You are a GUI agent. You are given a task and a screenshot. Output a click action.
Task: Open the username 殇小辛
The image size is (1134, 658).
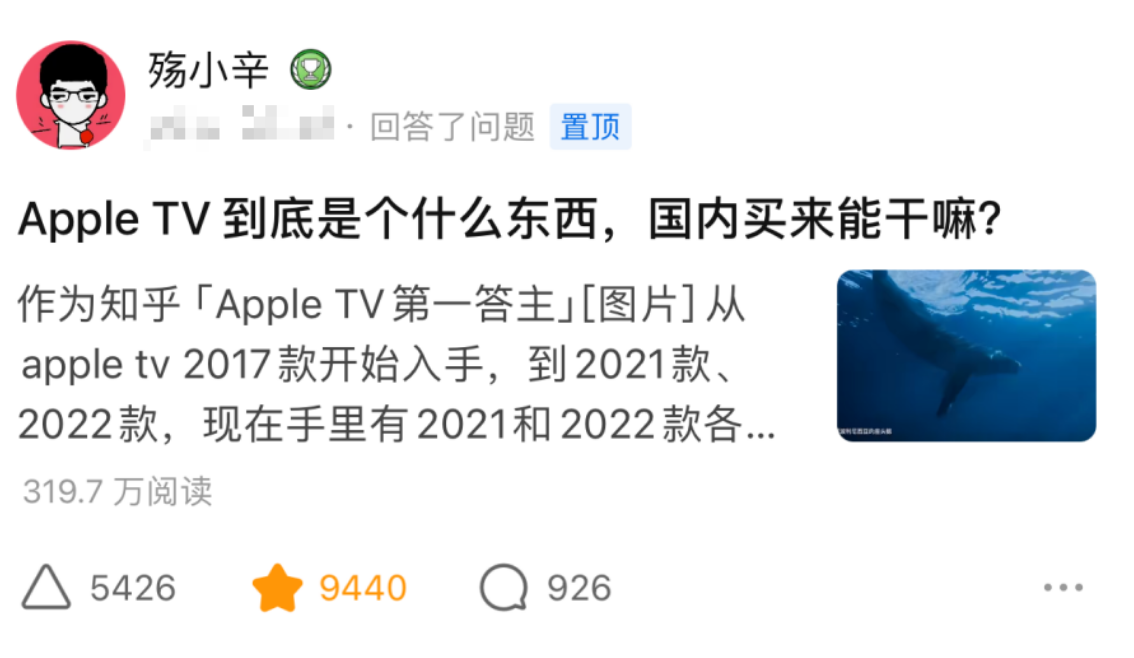click(x=209, y=69)
